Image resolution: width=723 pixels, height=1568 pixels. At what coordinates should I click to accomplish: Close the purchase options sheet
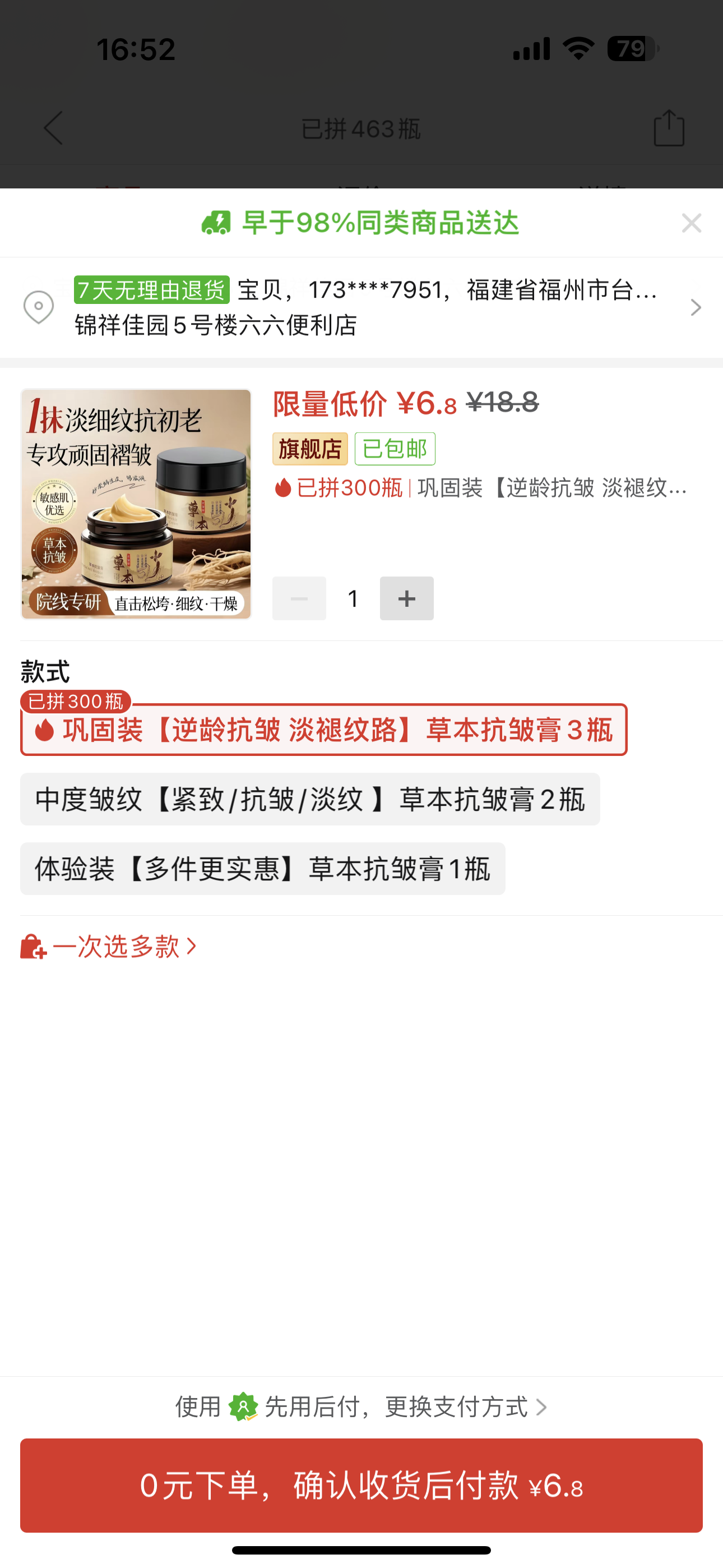pyautogui.click(x=692, y=223)
